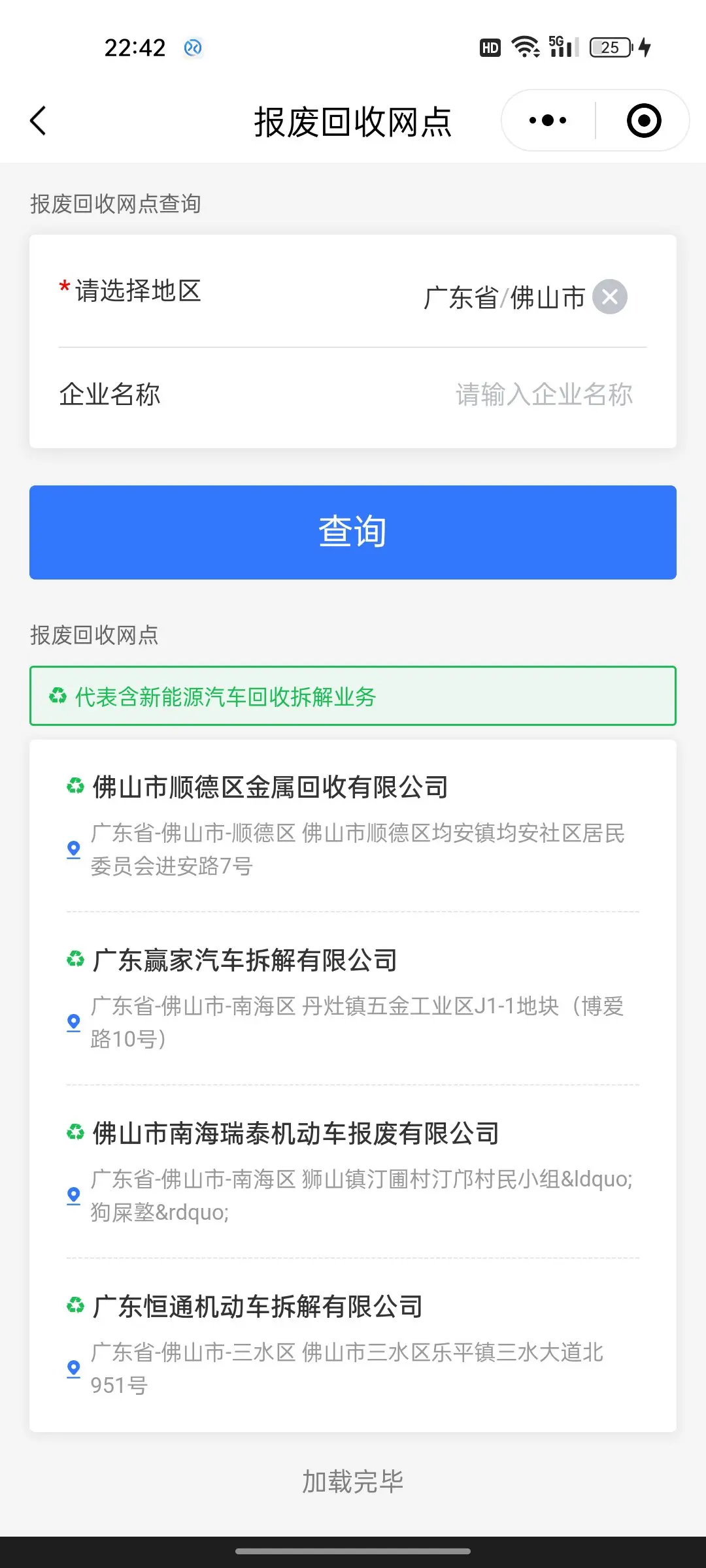Tap the location pin beside 丹灶镇五金工业区 address
This screenshot has width=706, height=1568.
[x=74, y=1022]
